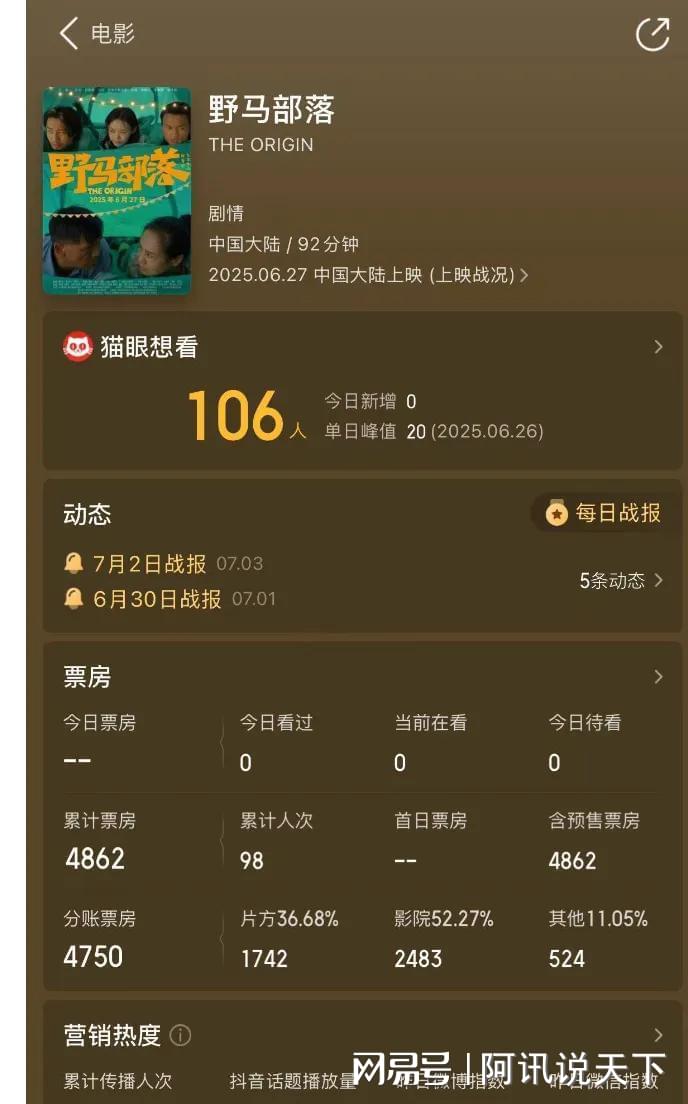
Task: Open 7月2日战报 update
Action: pyautogui.click(x=148, y=564)
